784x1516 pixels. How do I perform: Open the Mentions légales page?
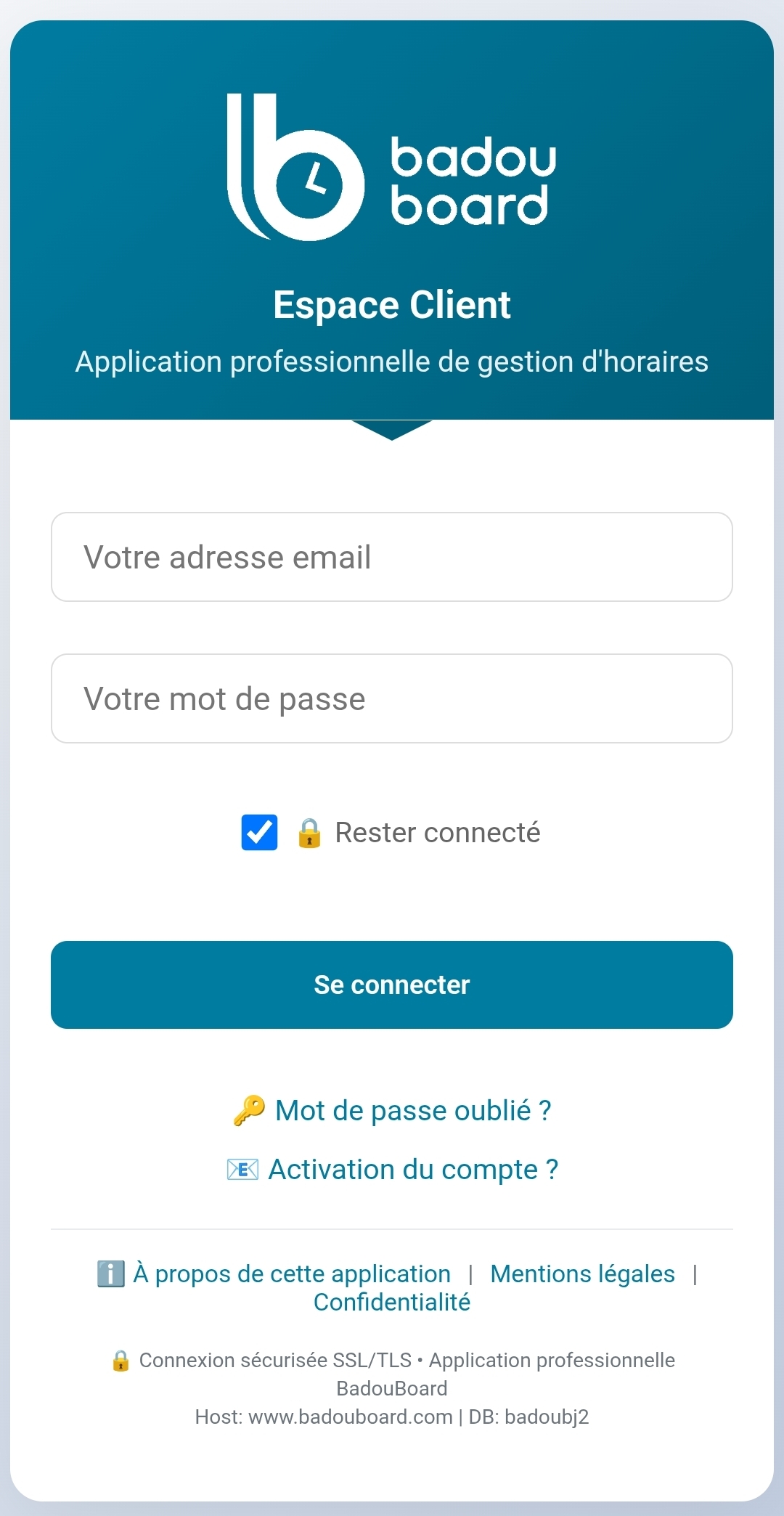tap(581, 1274)
